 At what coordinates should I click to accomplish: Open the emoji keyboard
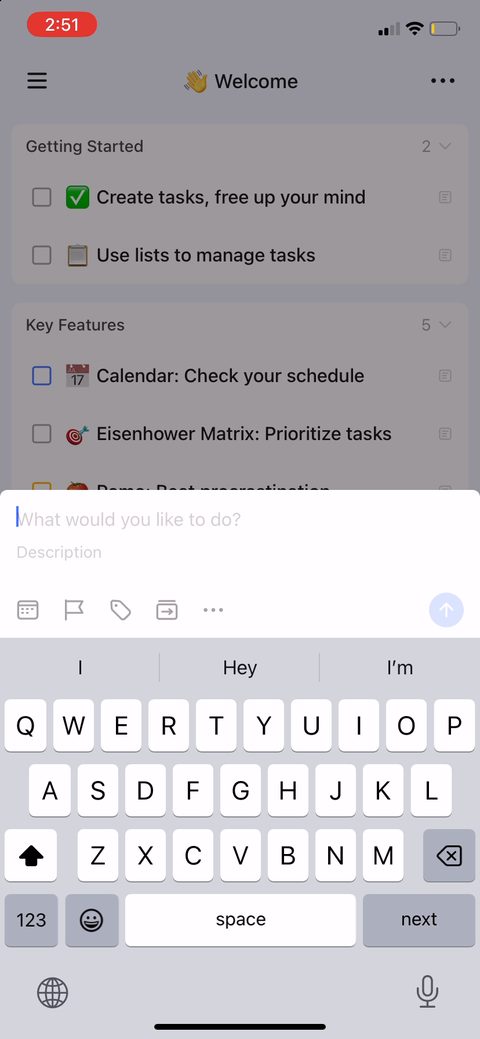pos(91,920)
